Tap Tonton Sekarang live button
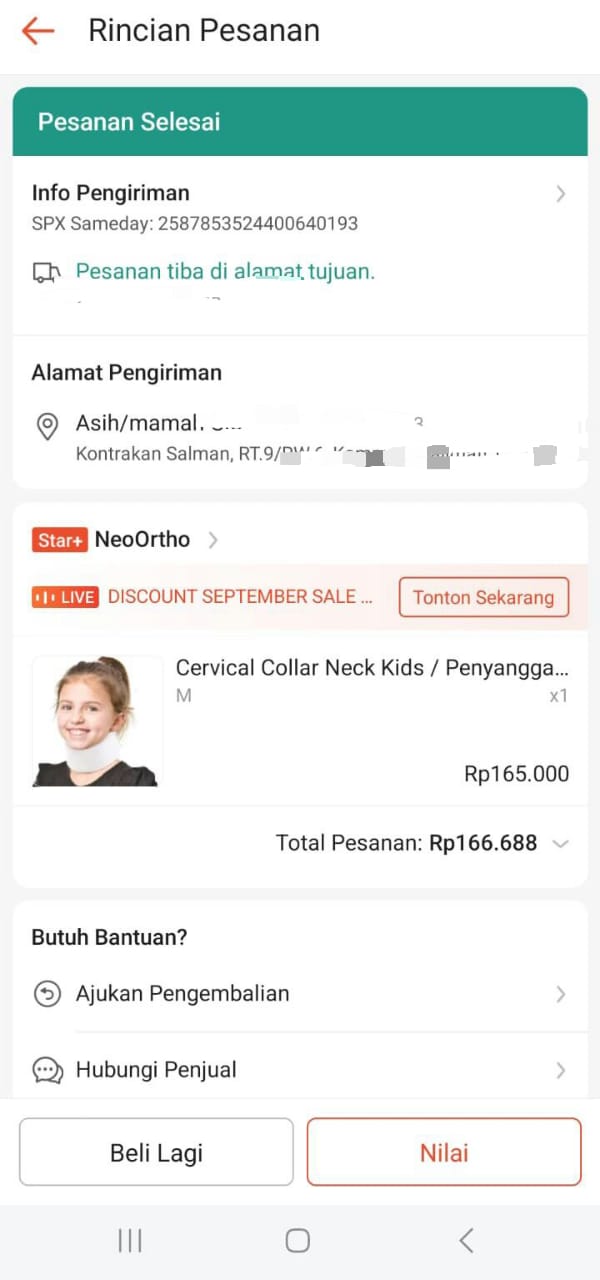600x1280 pixels. click(483, 597)
